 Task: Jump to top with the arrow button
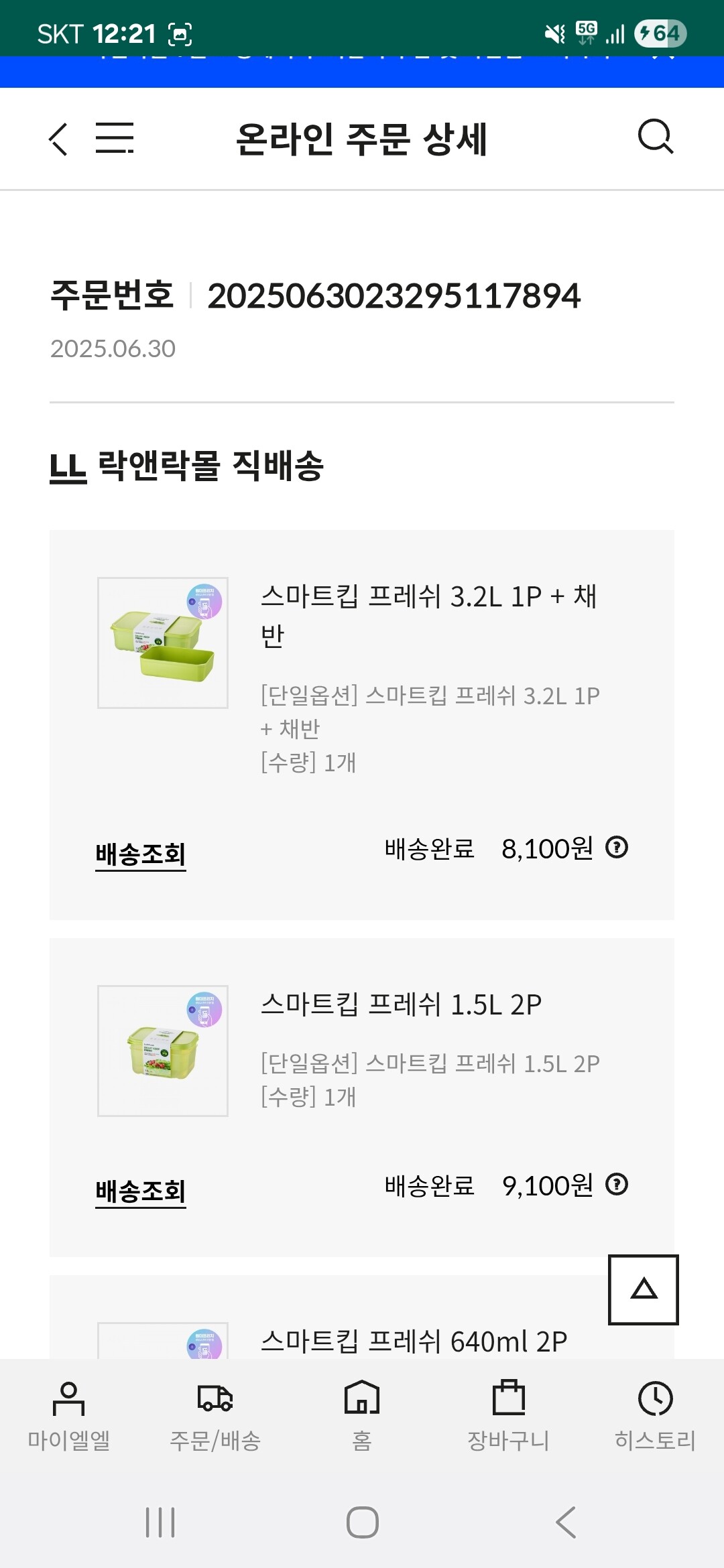point(644,1290)
